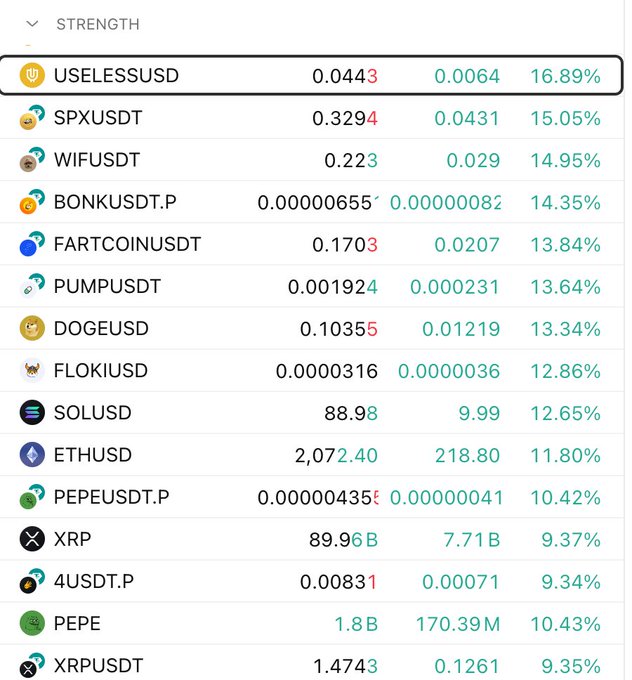Open PUMPUSDT in the list
The height and width of the screenshot is (680, 632).
click(107, 287)
